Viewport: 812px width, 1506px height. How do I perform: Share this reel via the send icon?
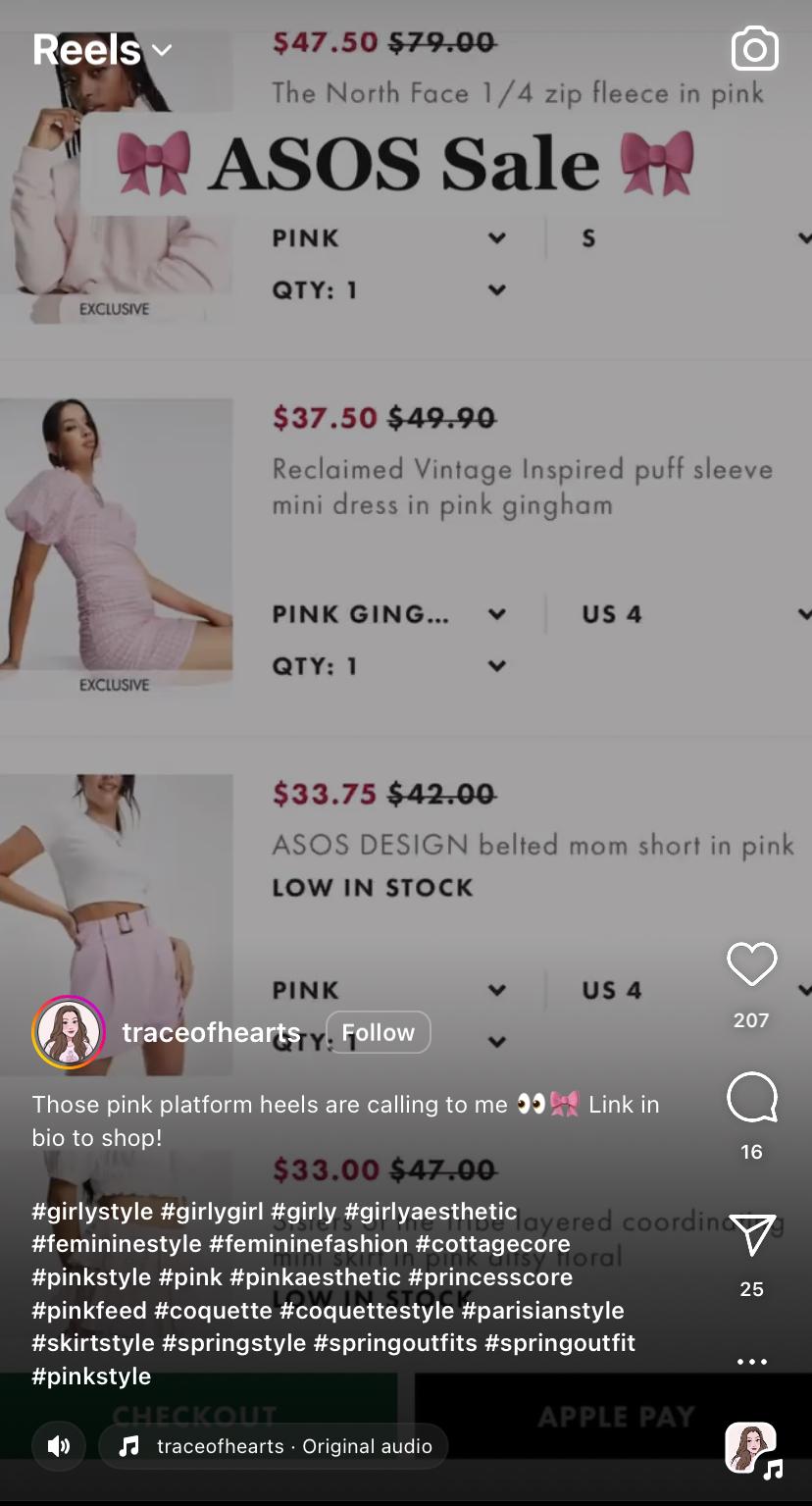751,1235
